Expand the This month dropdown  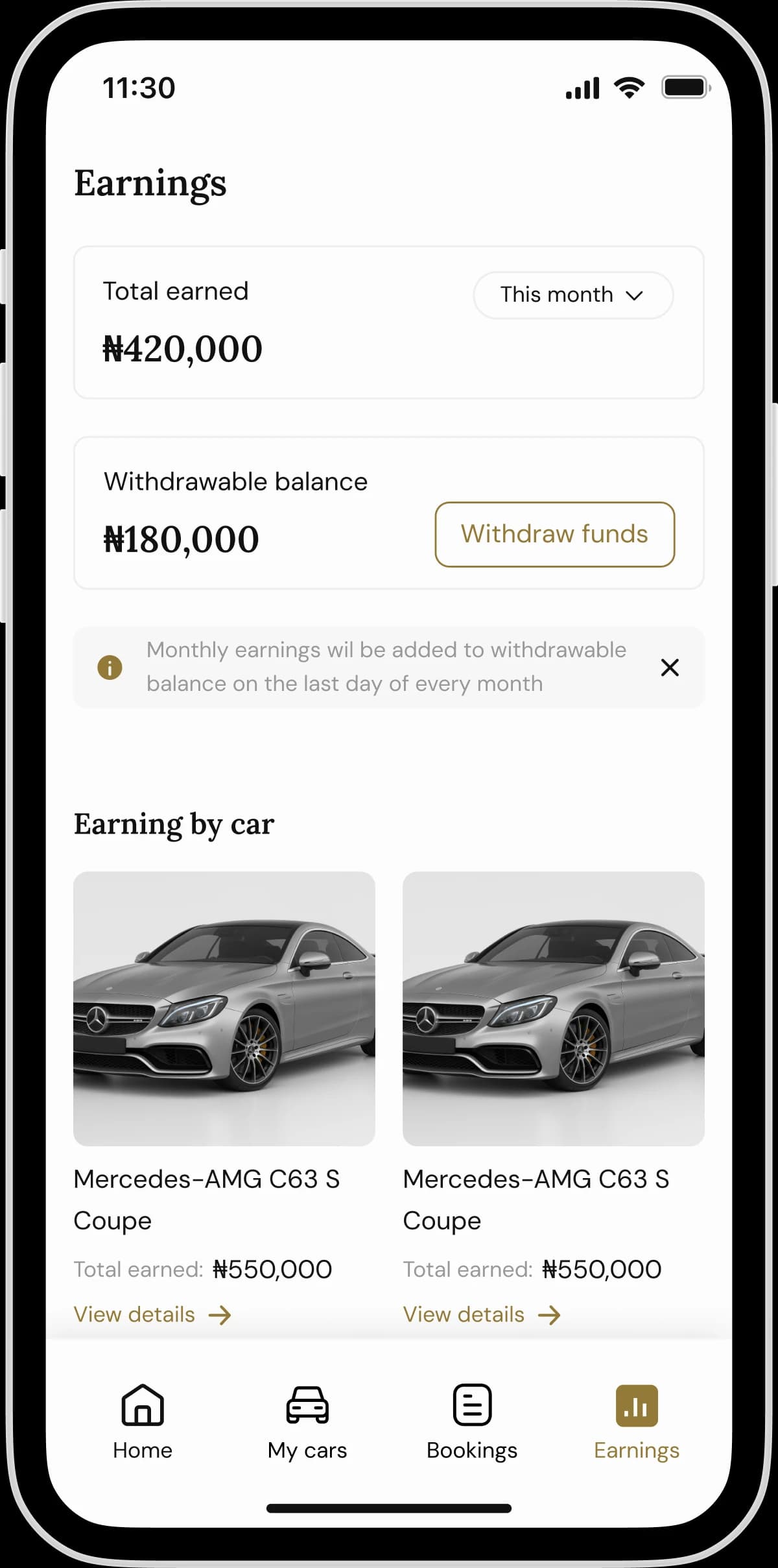(x=572, y=295)
